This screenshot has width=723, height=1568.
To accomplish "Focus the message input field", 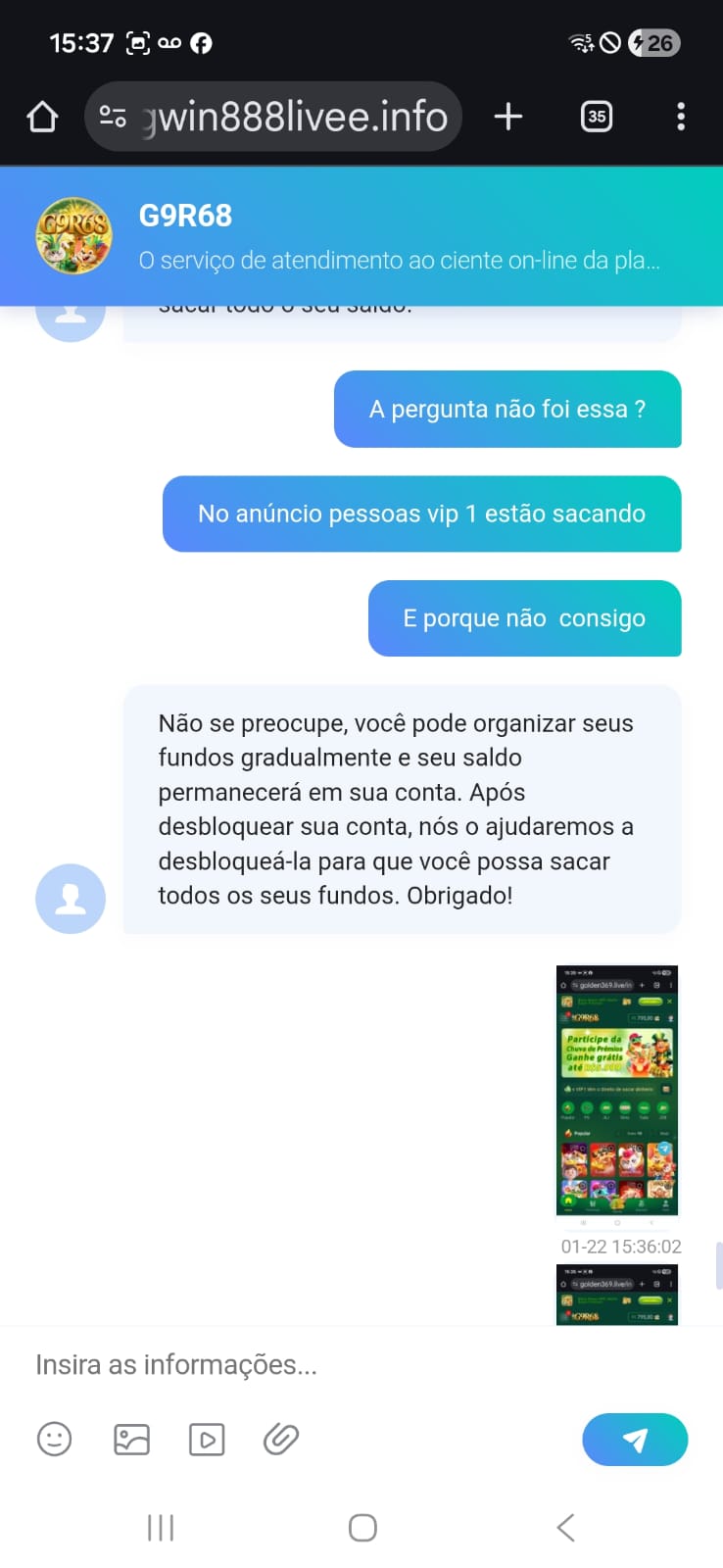I will pyautogui.click(x=294, y=1364).
